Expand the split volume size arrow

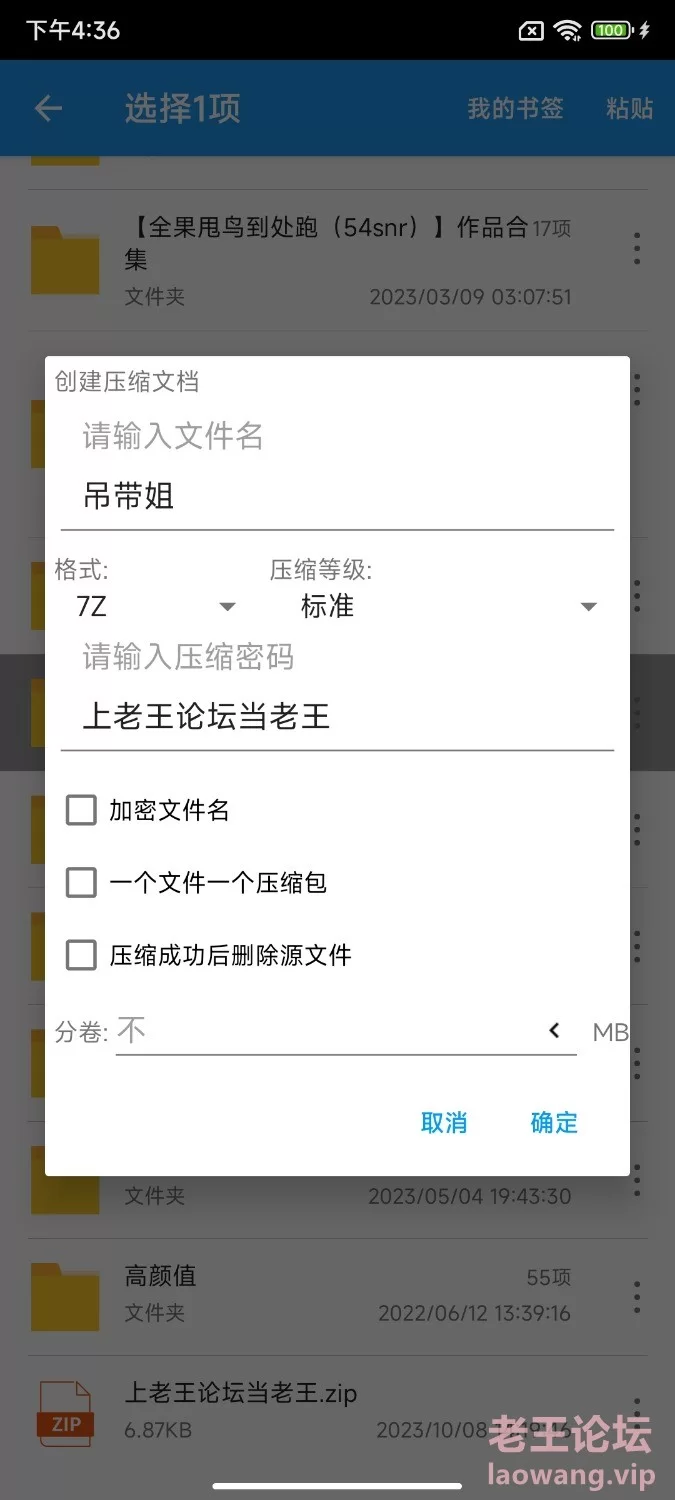click(555, 1031)
